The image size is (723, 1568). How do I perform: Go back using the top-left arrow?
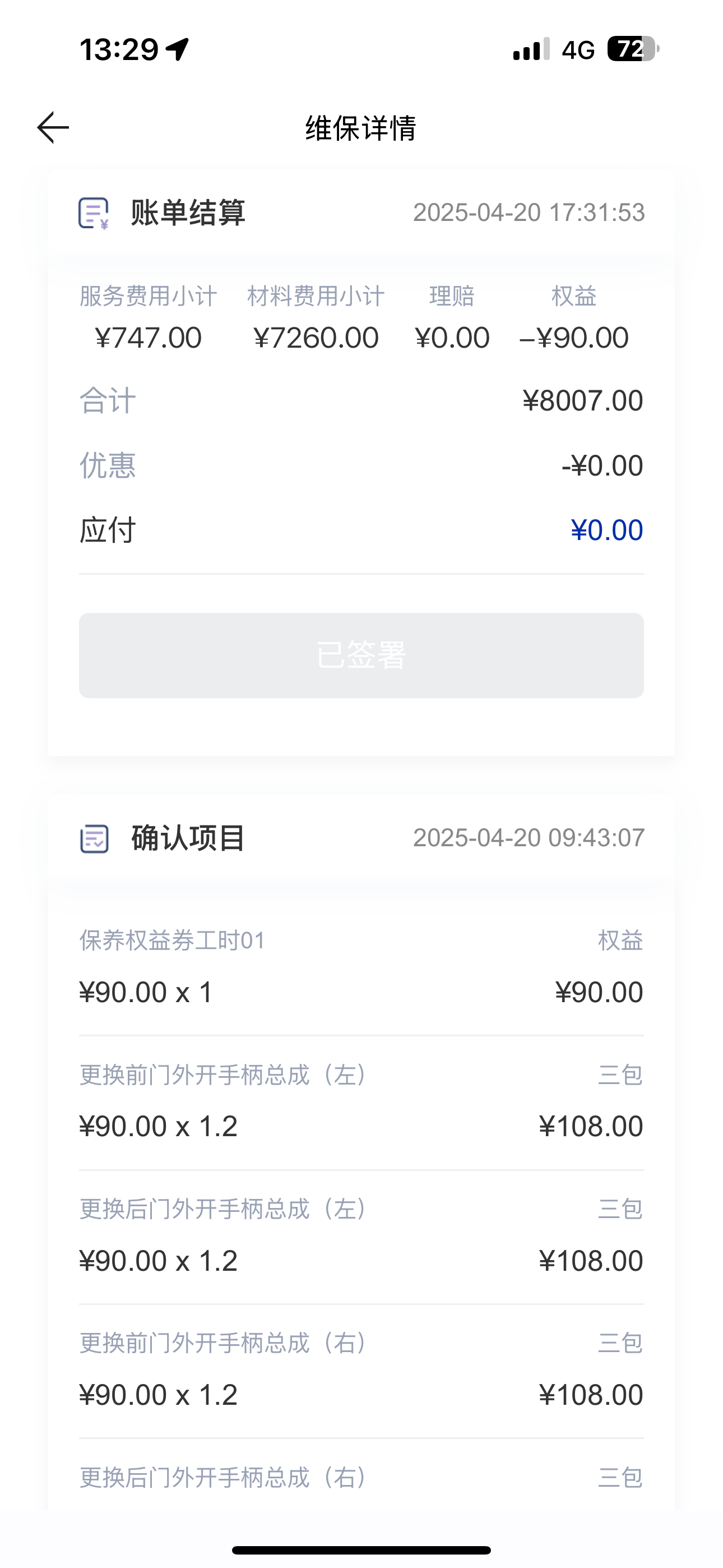point(53,128)
